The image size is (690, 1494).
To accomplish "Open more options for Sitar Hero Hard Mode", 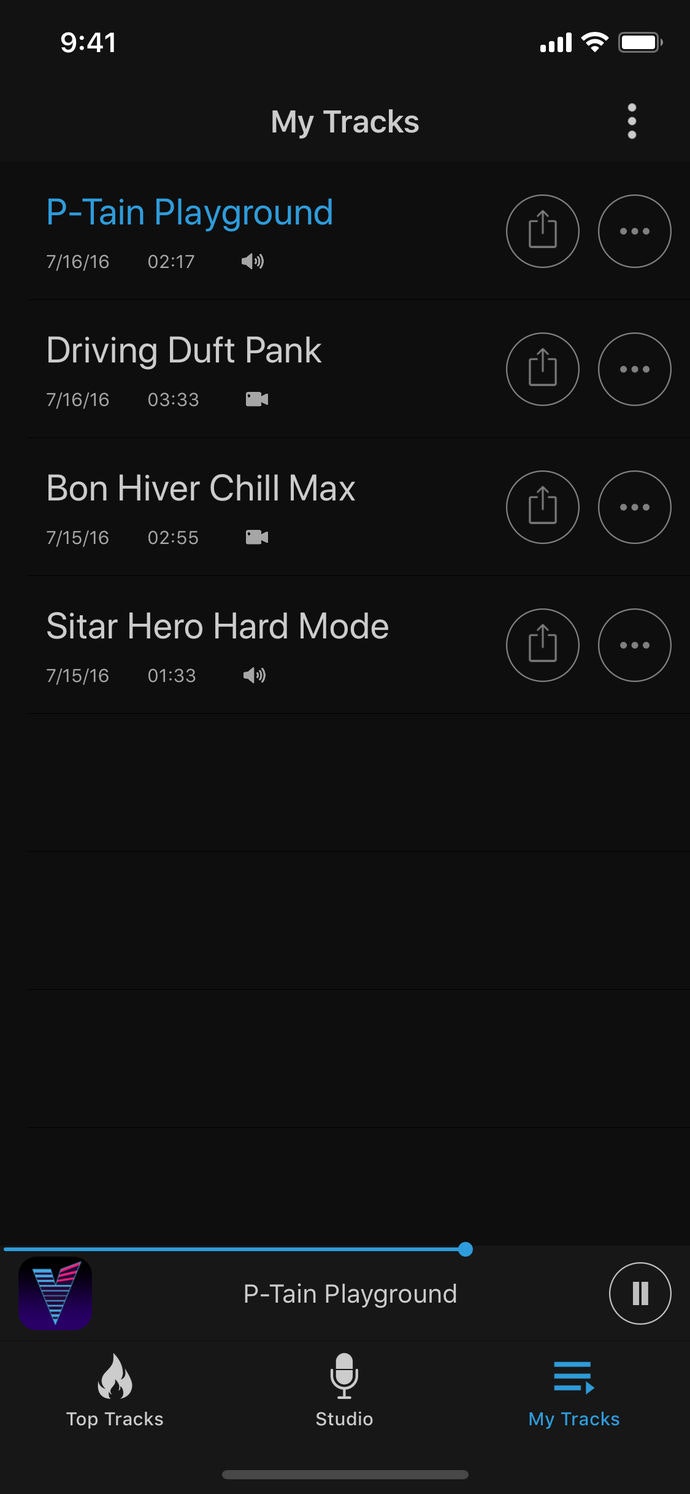I will click(x=634, y=645).
